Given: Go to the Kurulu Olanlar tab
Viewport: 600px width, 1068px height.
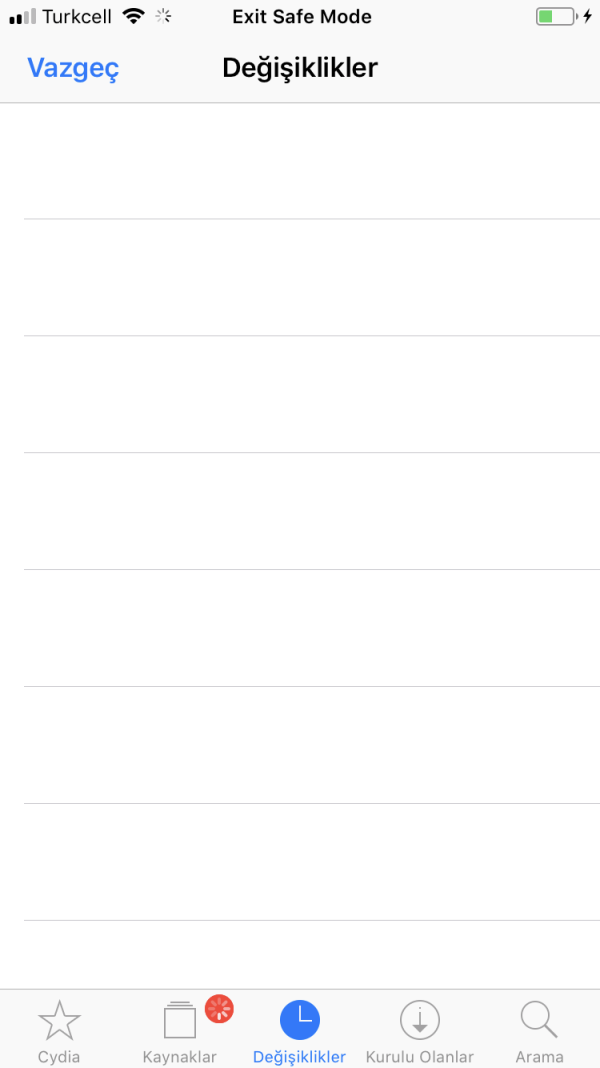Looking at the screenshot, I should (x=419, y=1030).
